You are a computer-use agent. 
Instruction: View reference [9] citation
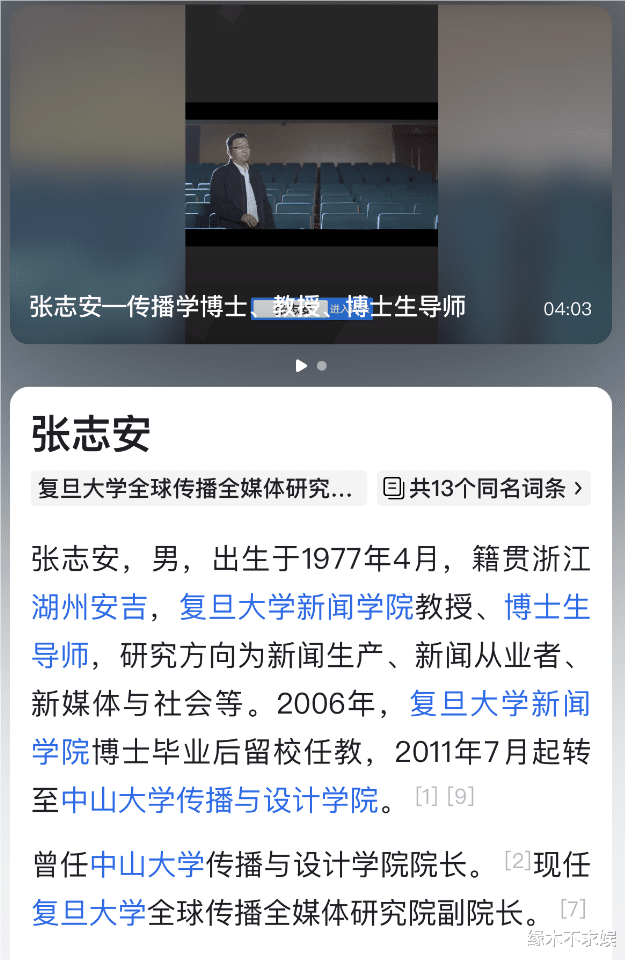point(460,797)
